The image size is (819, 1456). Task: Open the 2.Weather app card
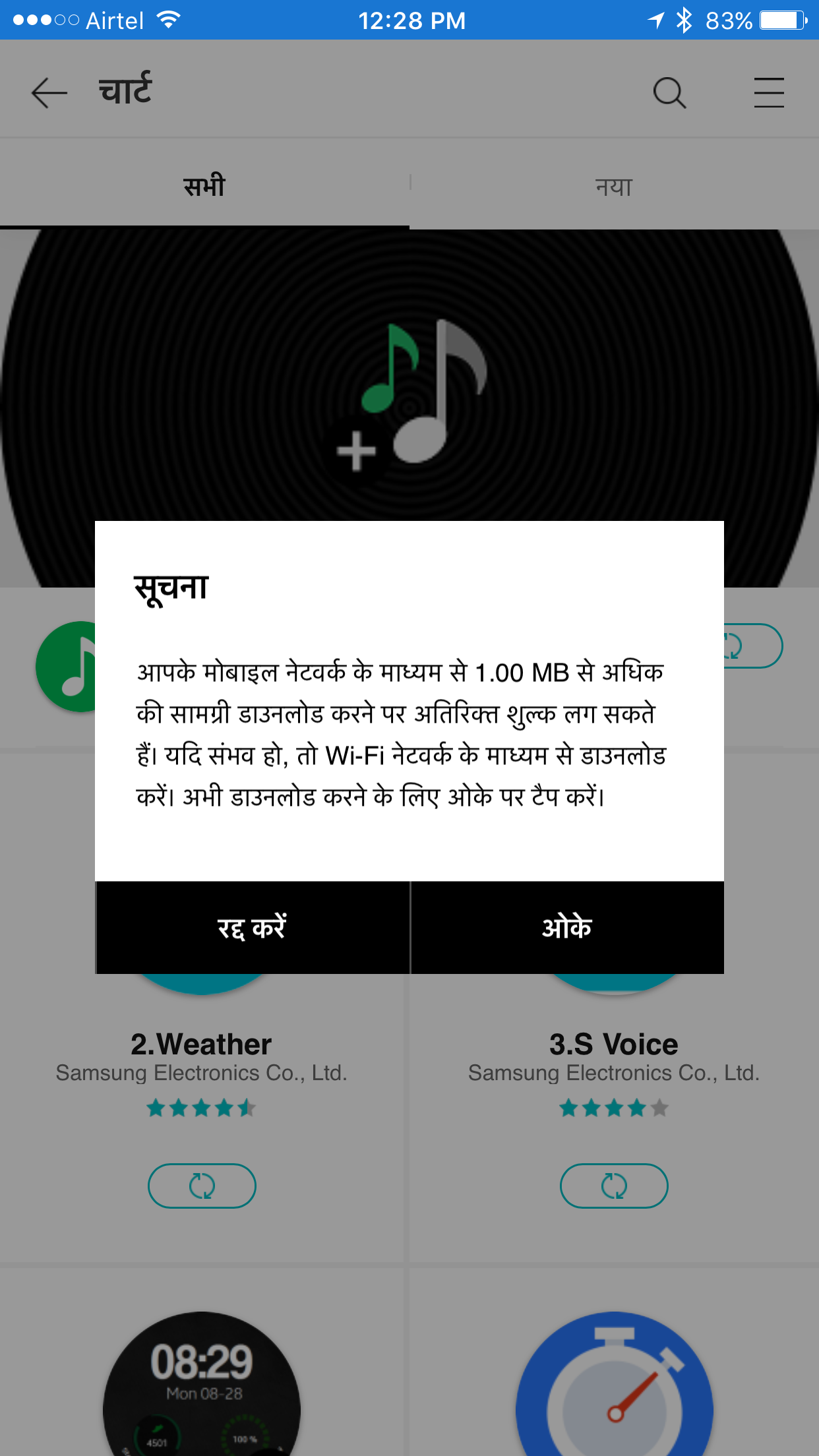[201, 1045]
